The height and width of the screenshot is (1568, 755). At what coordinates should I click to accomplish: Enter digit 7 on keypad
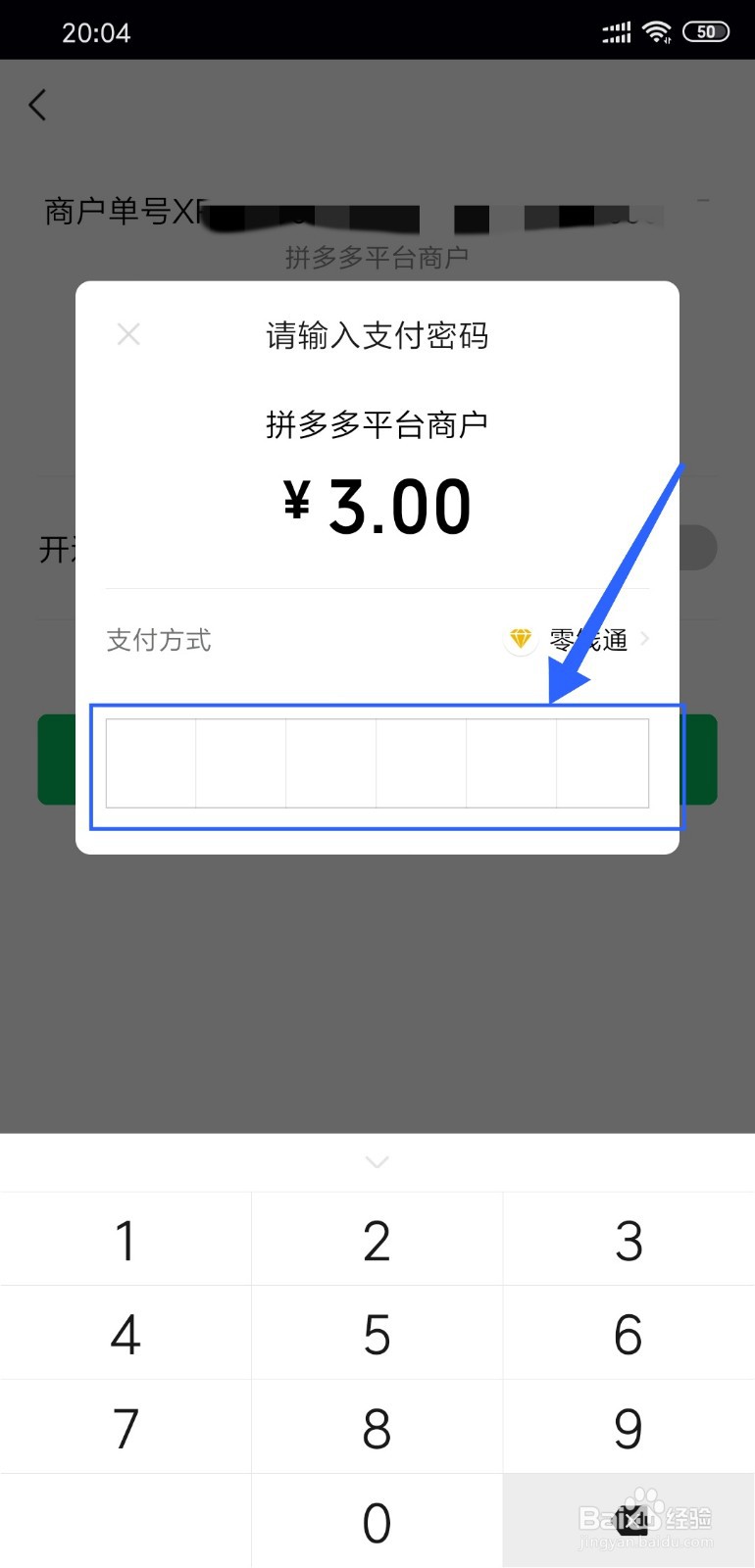pyautogui.click(x=126, y=1429)
